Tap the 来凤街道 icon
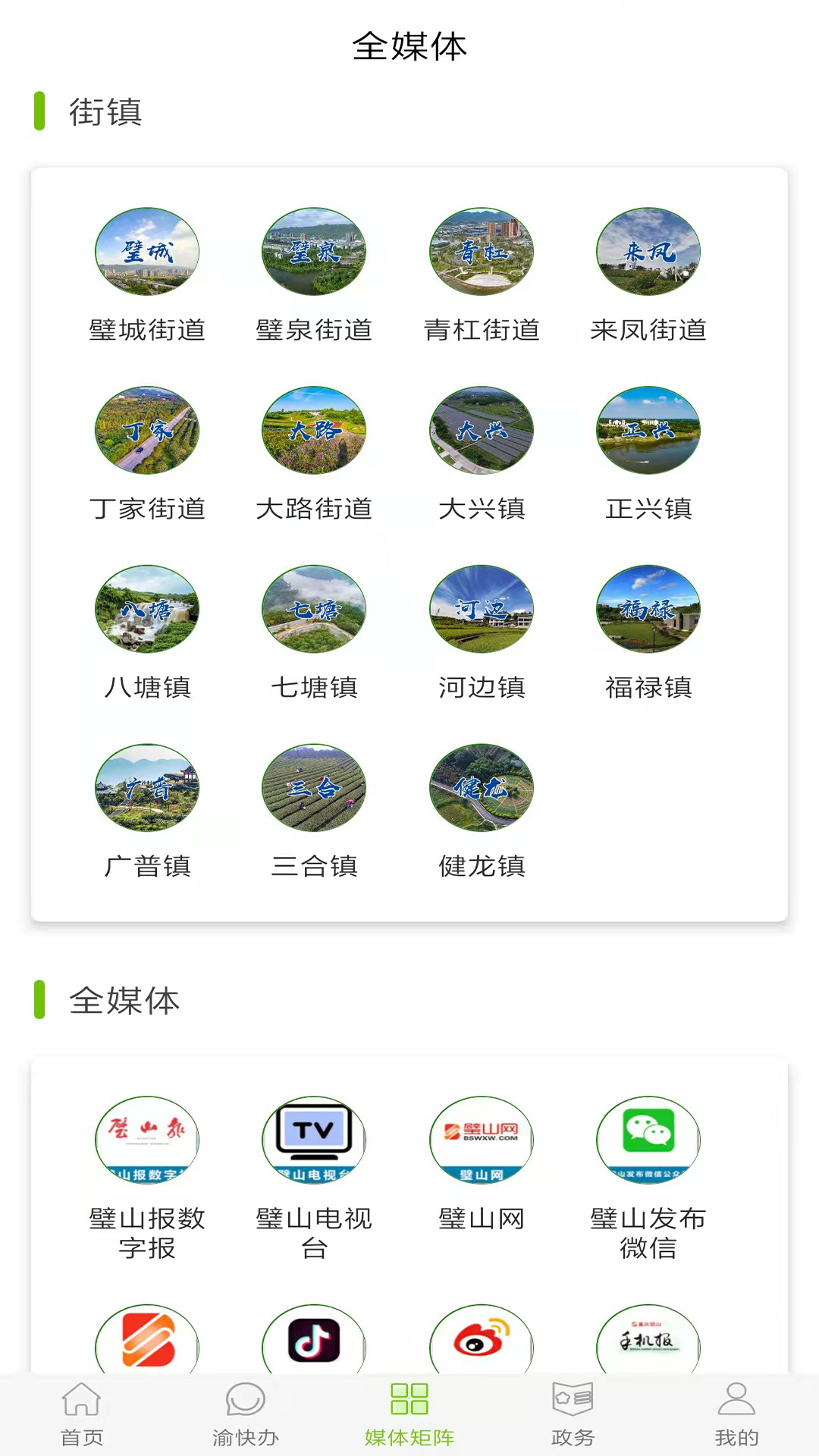This screenshot has height=1456, width=819. pos(647,253)
